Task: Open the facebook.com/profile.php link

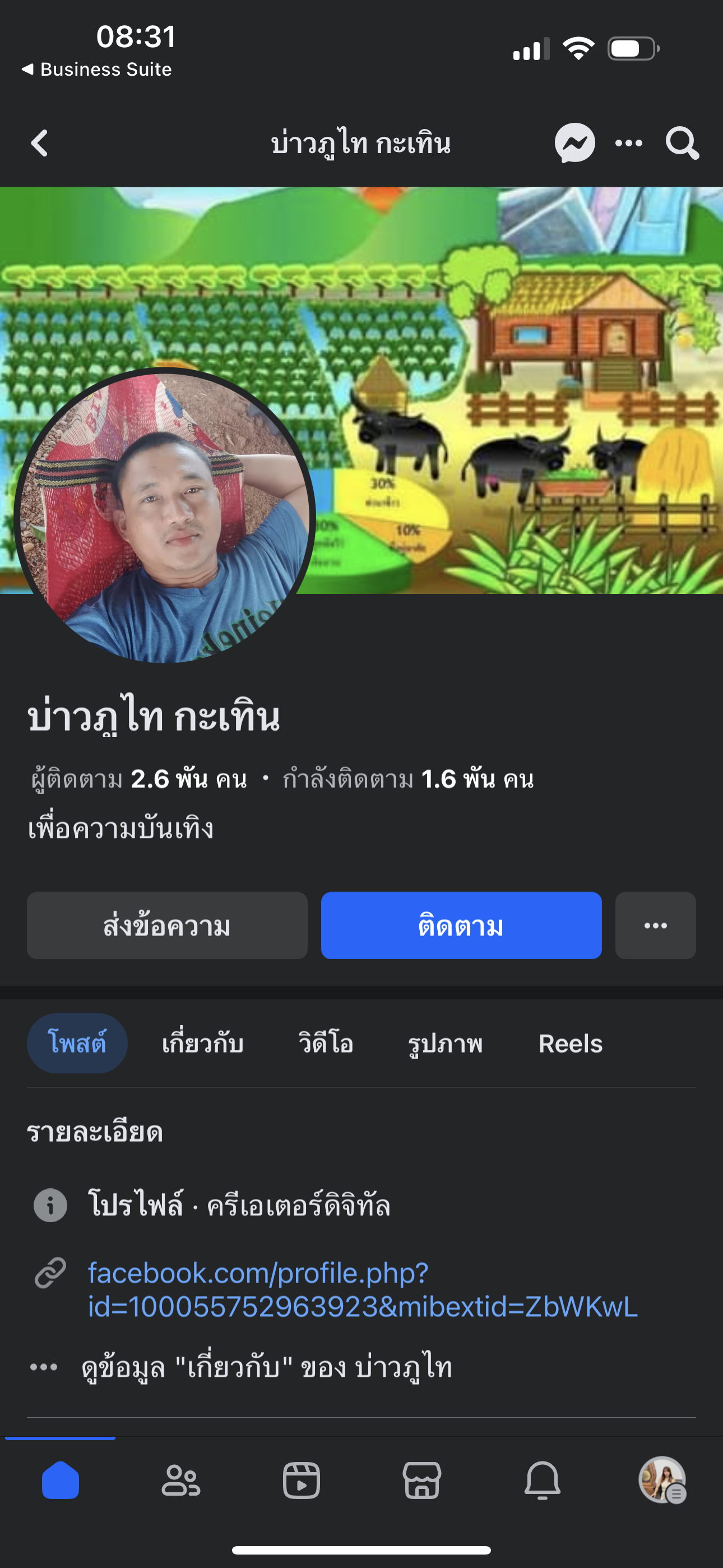Action: [362, 1289]
